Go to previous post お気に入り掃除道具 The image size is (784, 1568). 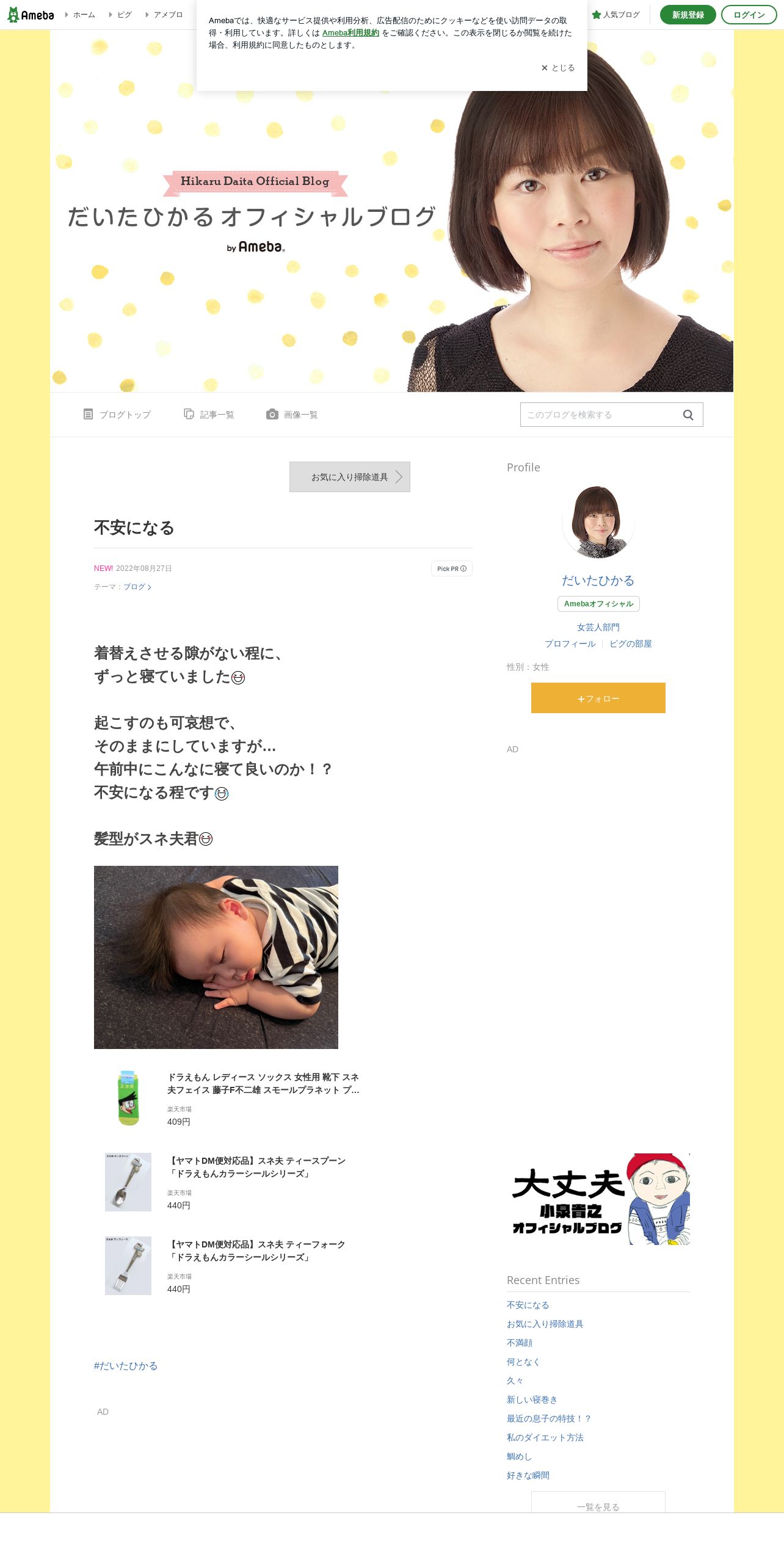(x=350, y=477)
